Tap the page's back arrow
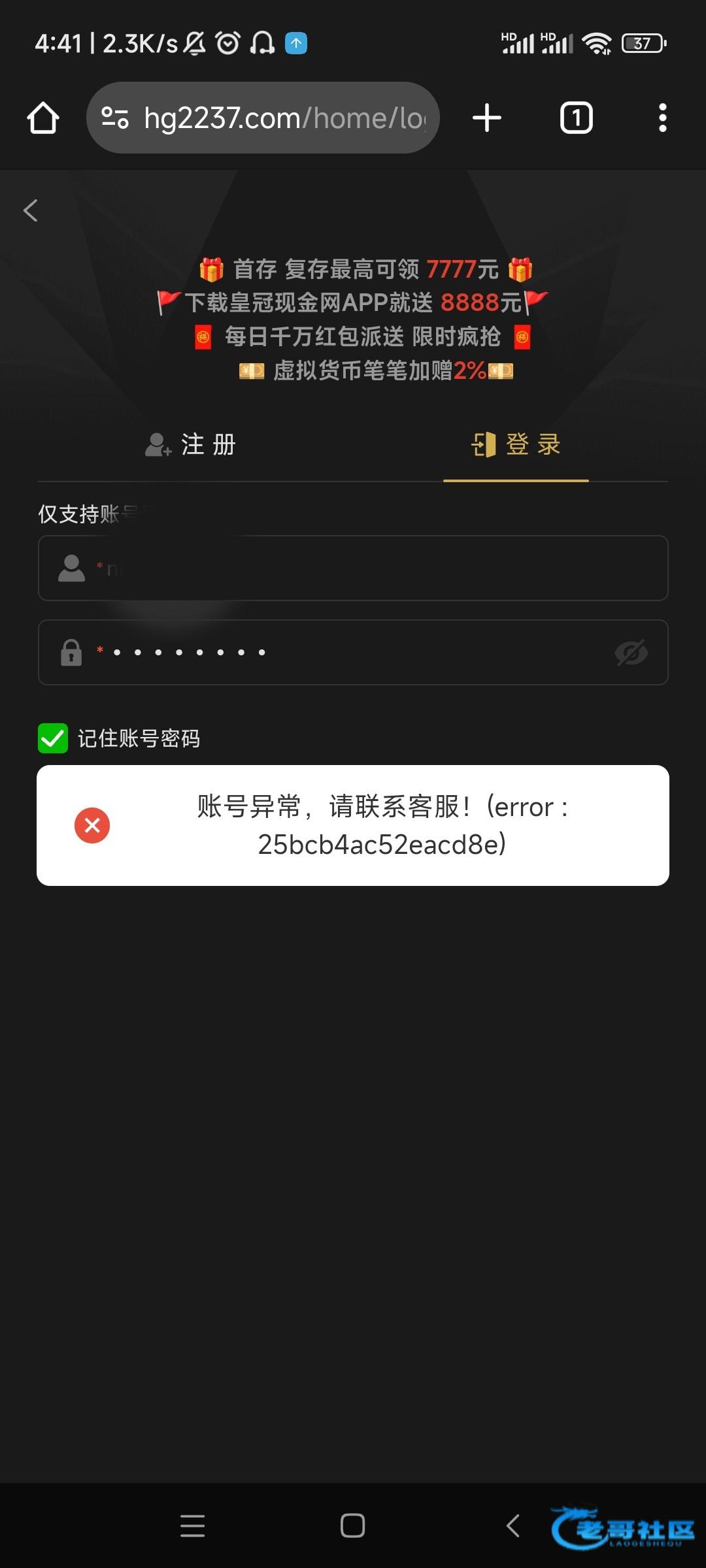Image resolution: width=706 pixels, height=1568 pixels. coord(31,210)
